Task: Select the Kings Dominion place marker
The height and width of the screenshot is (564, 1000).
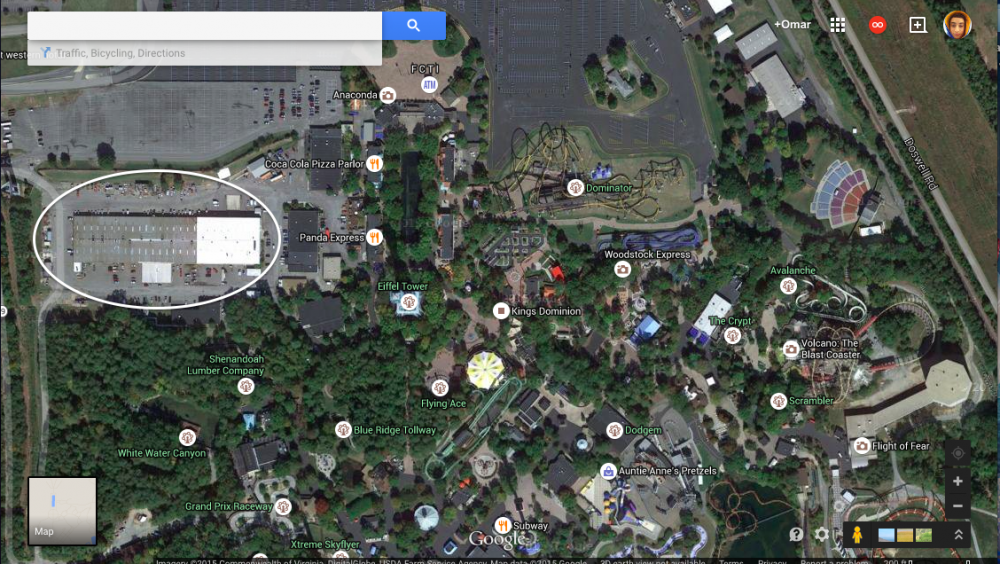Action: (x=502, y=311)
